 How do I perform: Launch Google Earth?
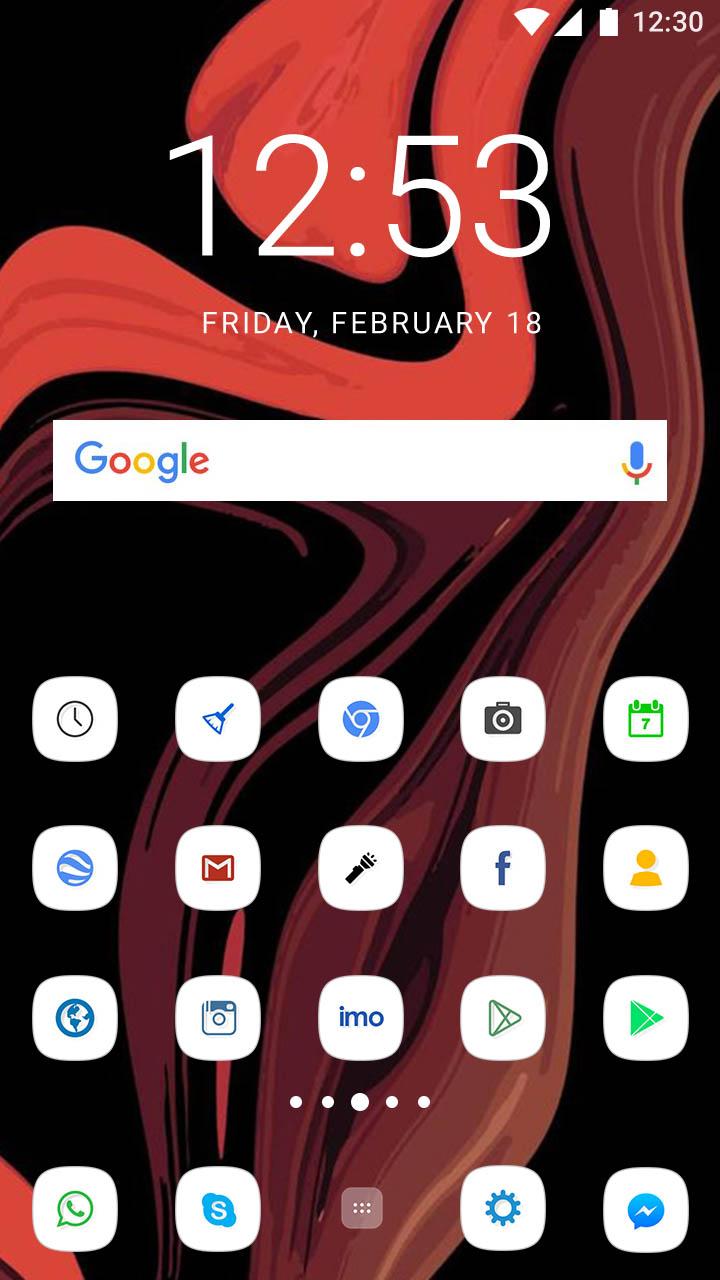coord(75,868)
